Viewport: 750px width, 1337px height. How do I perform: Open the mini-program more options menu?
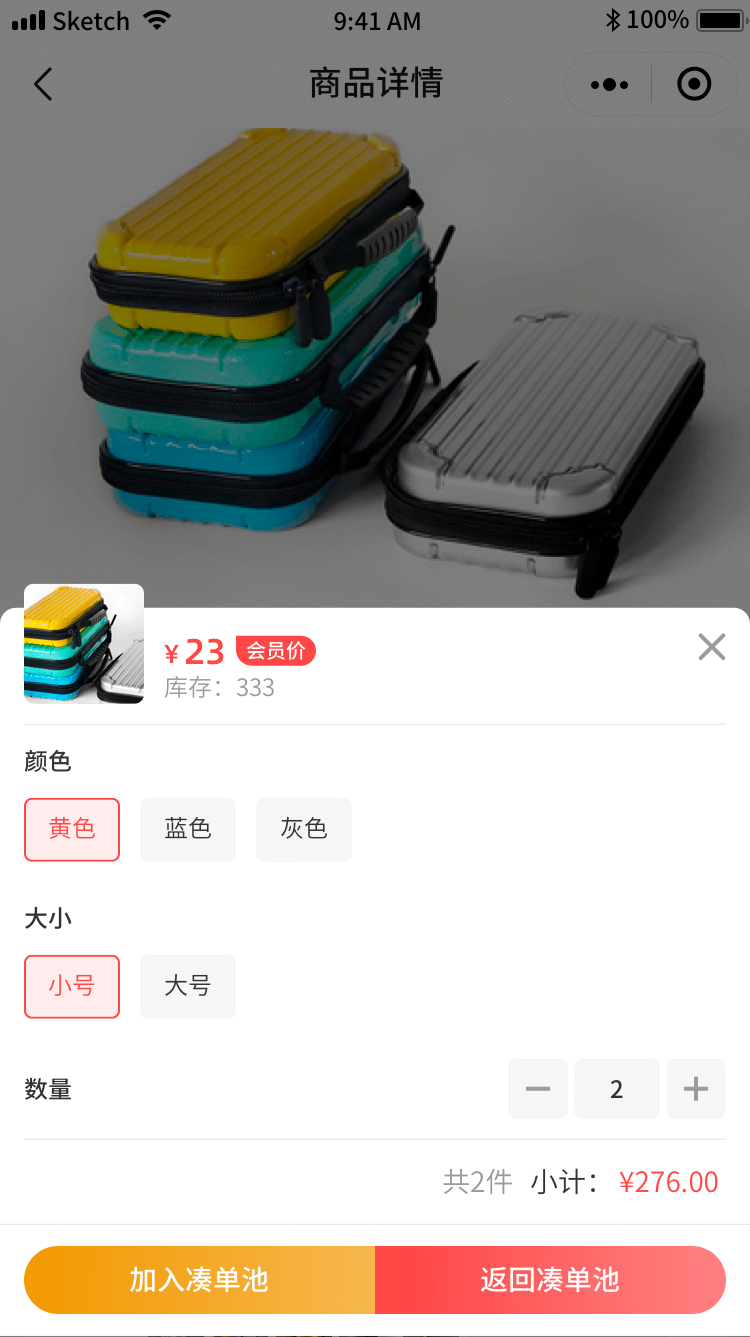click(609, 85)
